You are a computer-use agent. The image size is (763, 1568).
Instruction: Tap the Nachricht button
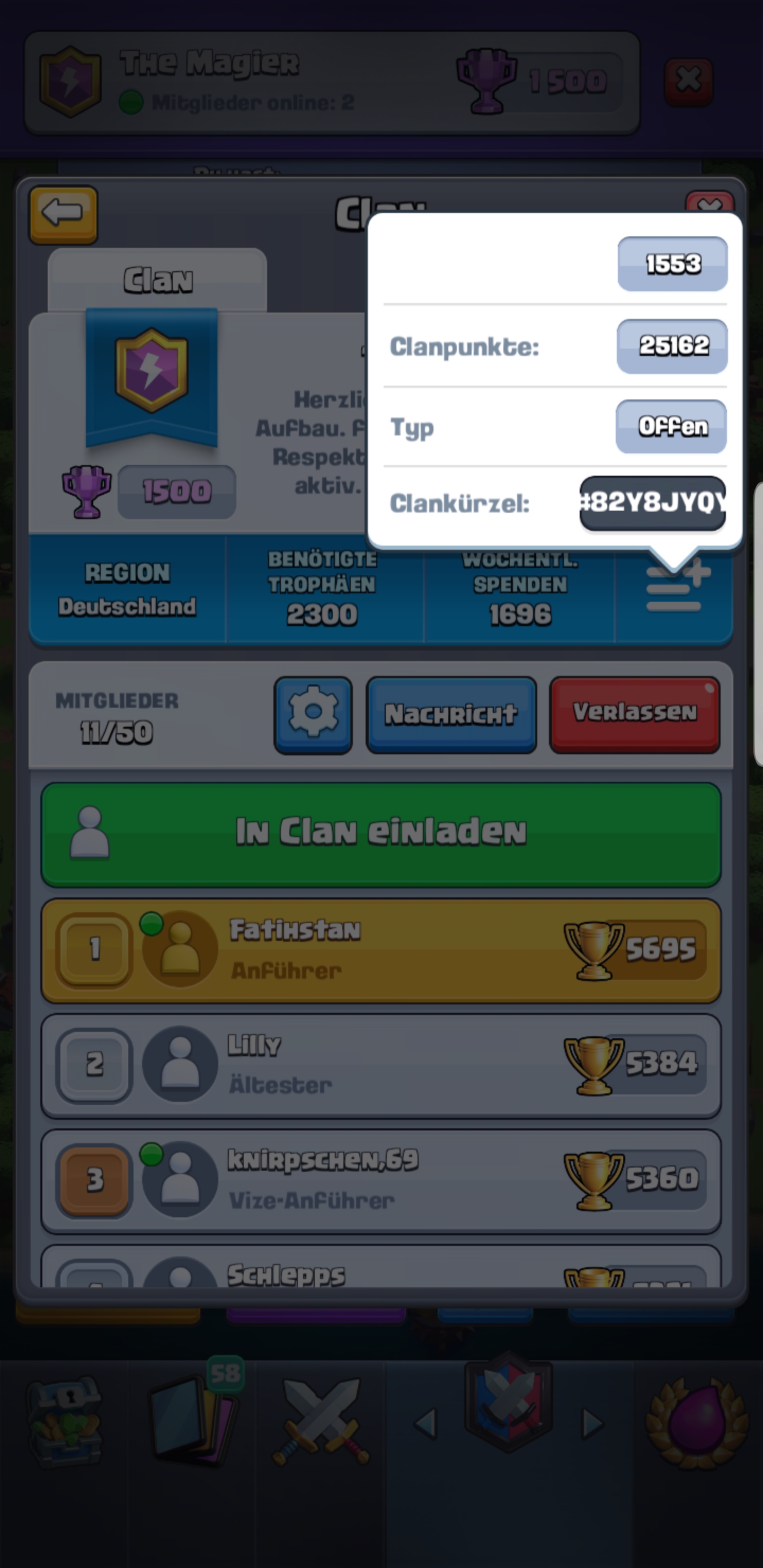(x=450, y=715)
